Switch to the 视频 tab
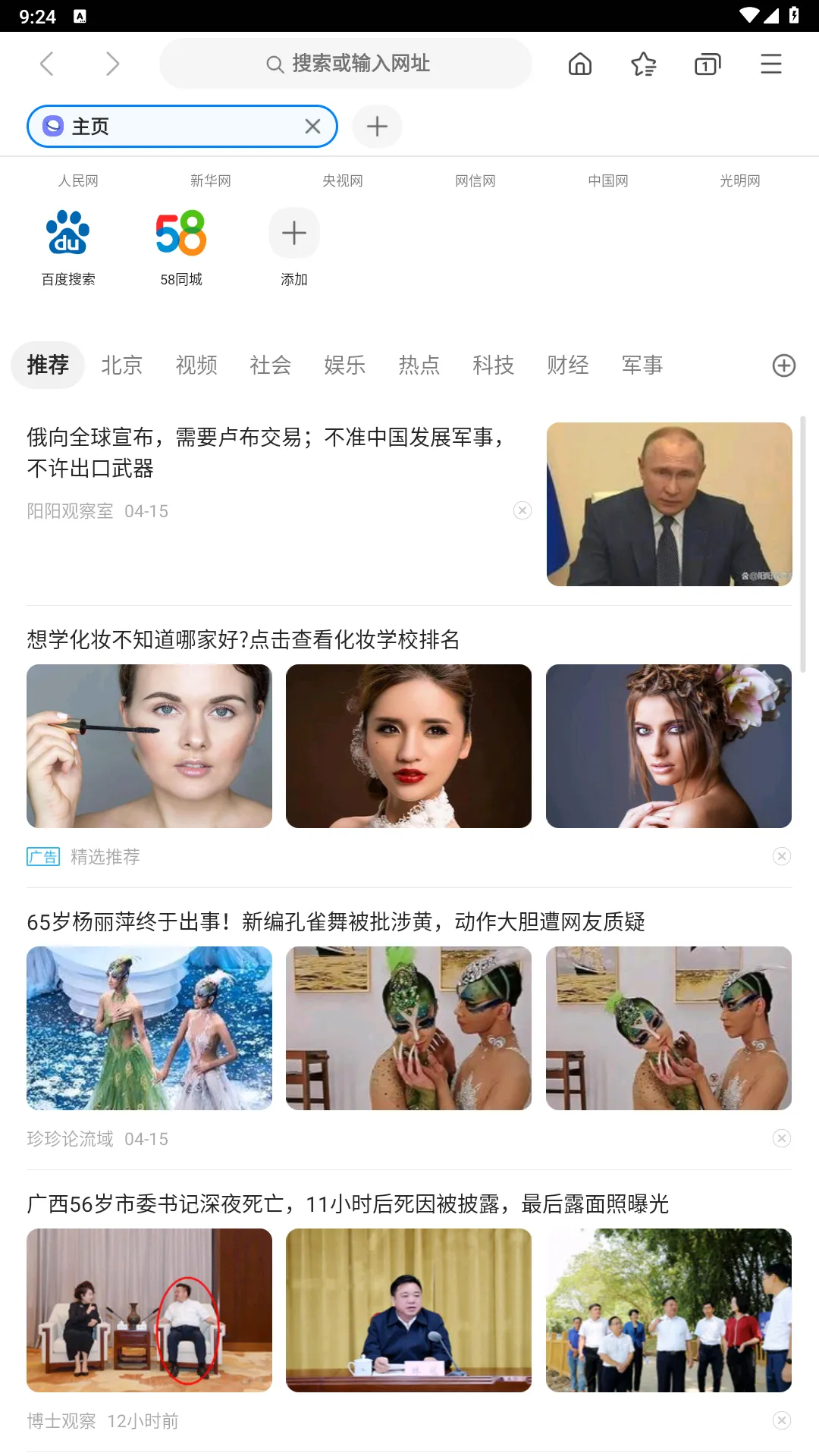This screenshot has height=1456, width=819. [196, 366]
